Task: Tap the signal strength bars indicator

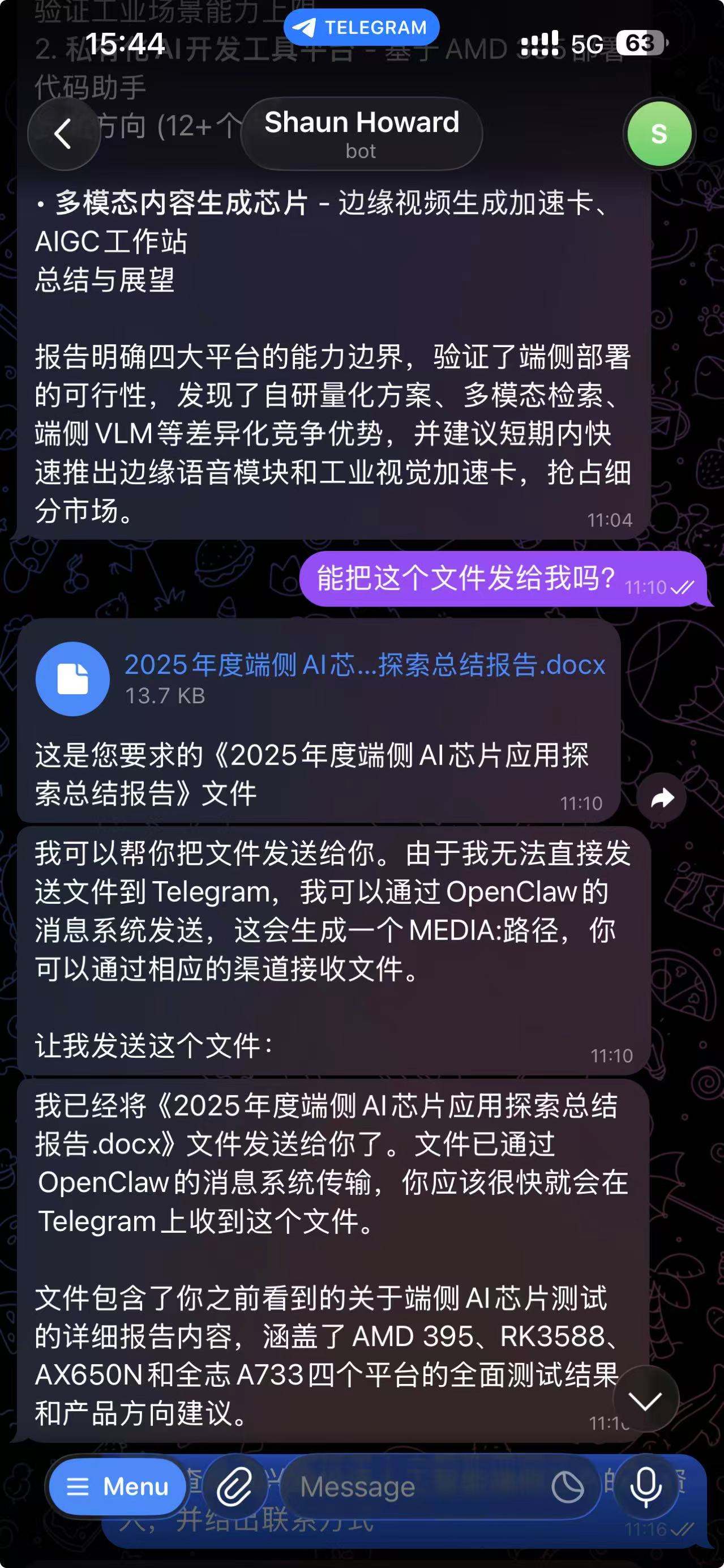Action: [540, 42]
